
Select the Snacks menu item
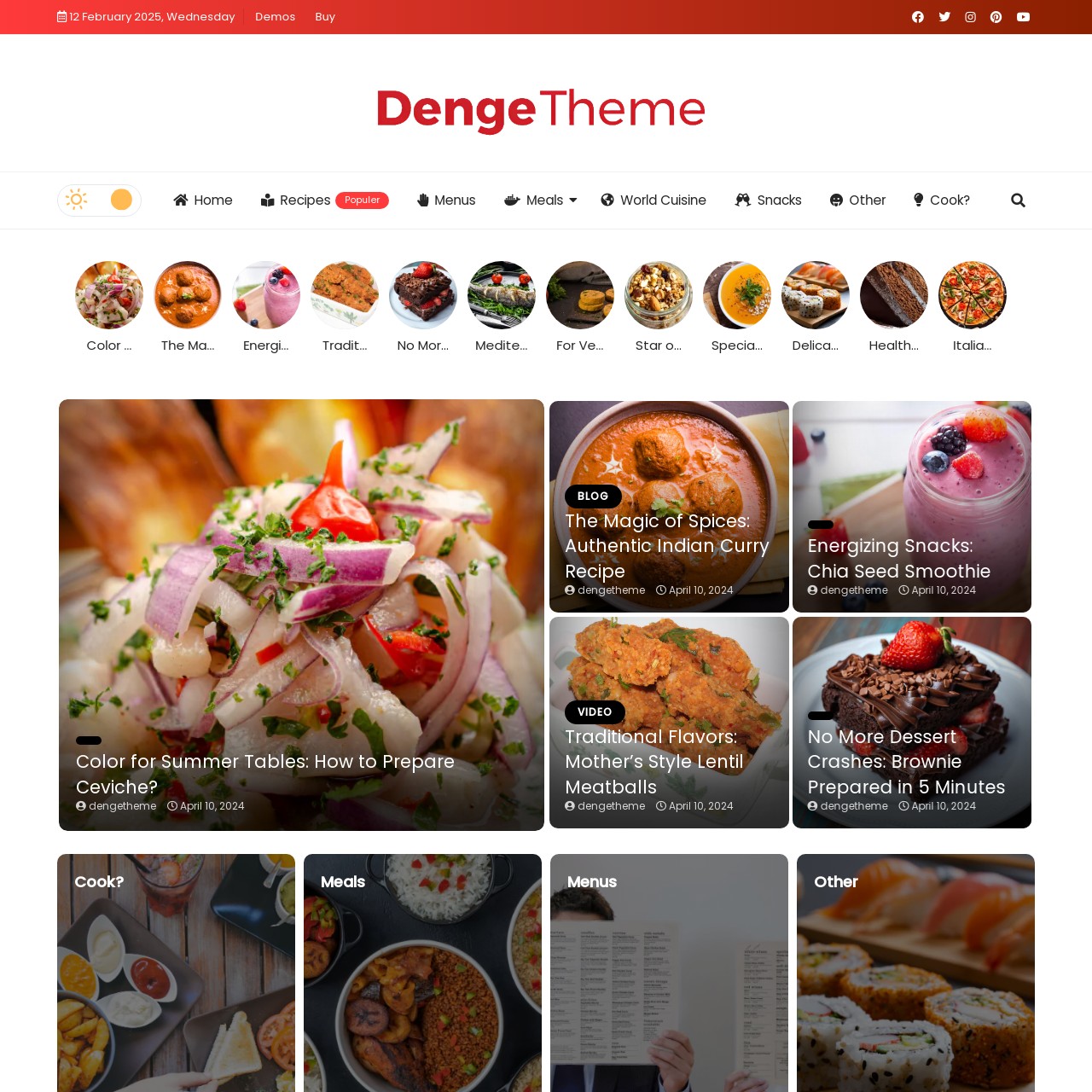pos(769,200)
